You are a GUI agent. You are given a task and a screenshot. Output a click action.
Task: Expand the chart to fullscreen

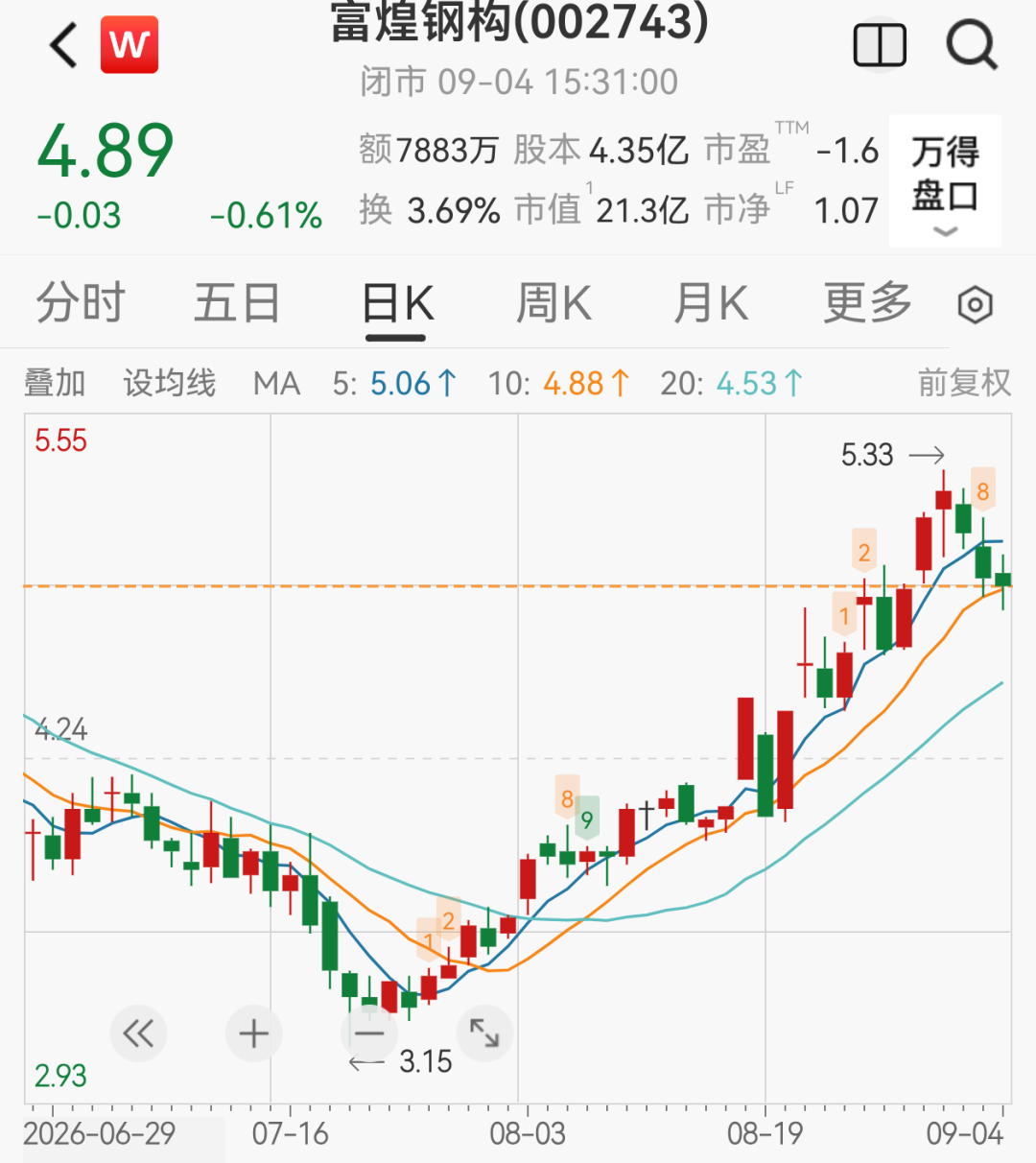(x=484, y=1033)
